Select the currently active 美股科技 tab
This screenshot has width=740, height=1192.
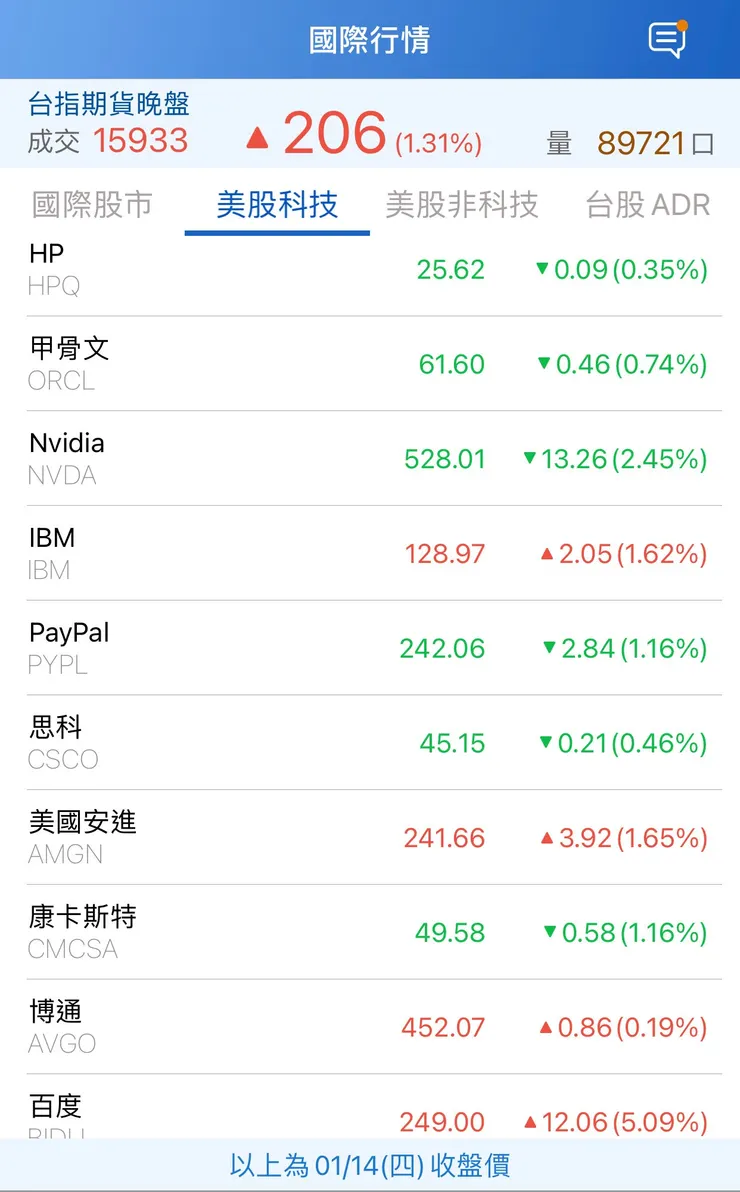[x=274, y=205]
